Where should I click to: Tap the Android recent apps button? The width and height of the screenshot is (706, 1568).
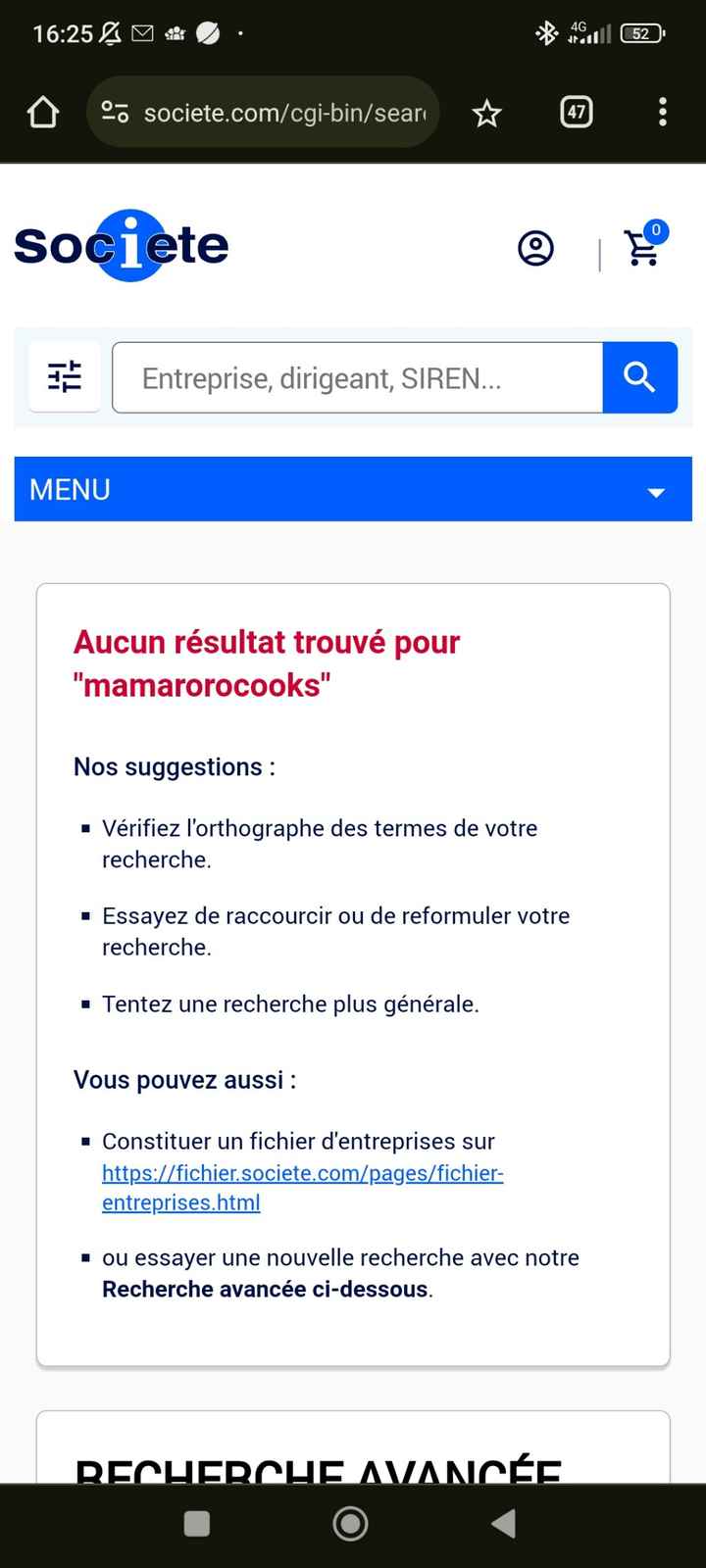click(x=196, y=1523)
